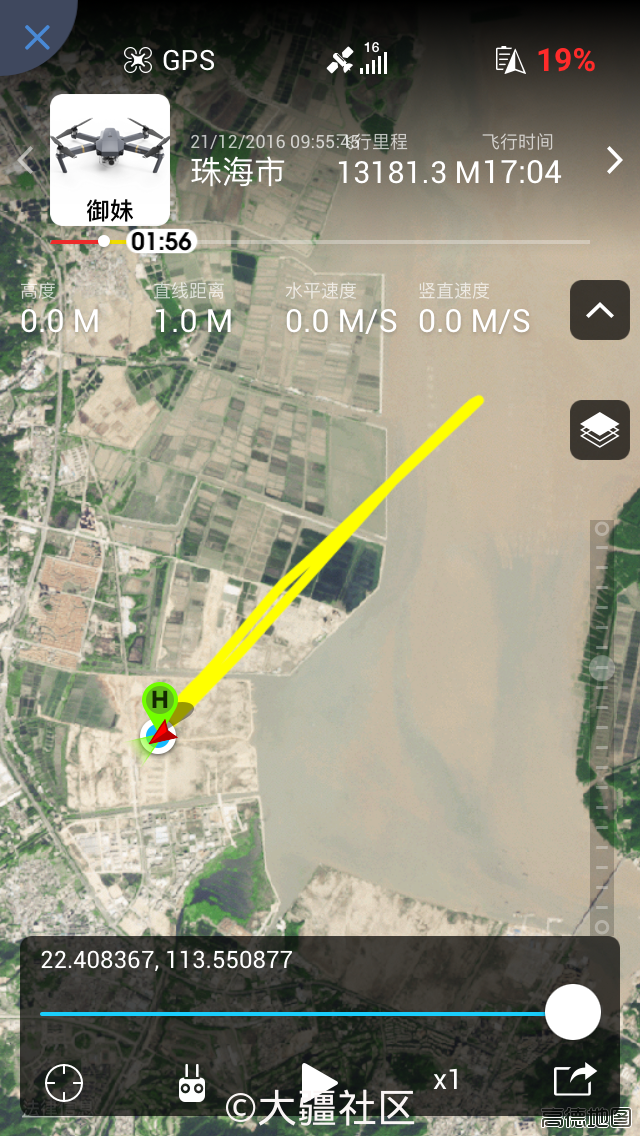This screenshot has width=640, height=1136.
Task: Open the 御妹 drone thumbnail
Action: [110, 159]
